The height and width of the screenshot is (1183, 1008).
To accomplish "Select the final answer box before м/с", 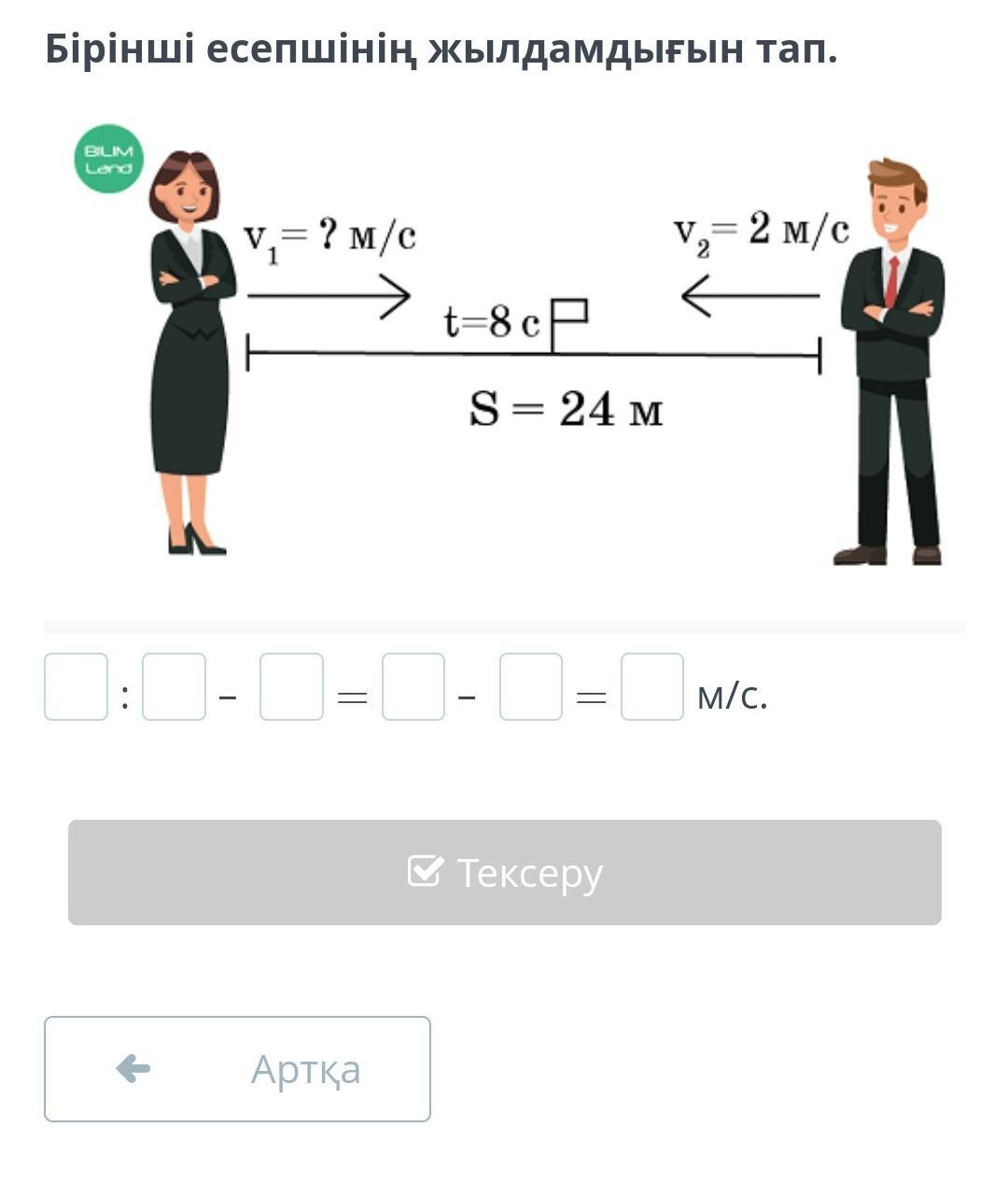I will [x=652, y=687].
